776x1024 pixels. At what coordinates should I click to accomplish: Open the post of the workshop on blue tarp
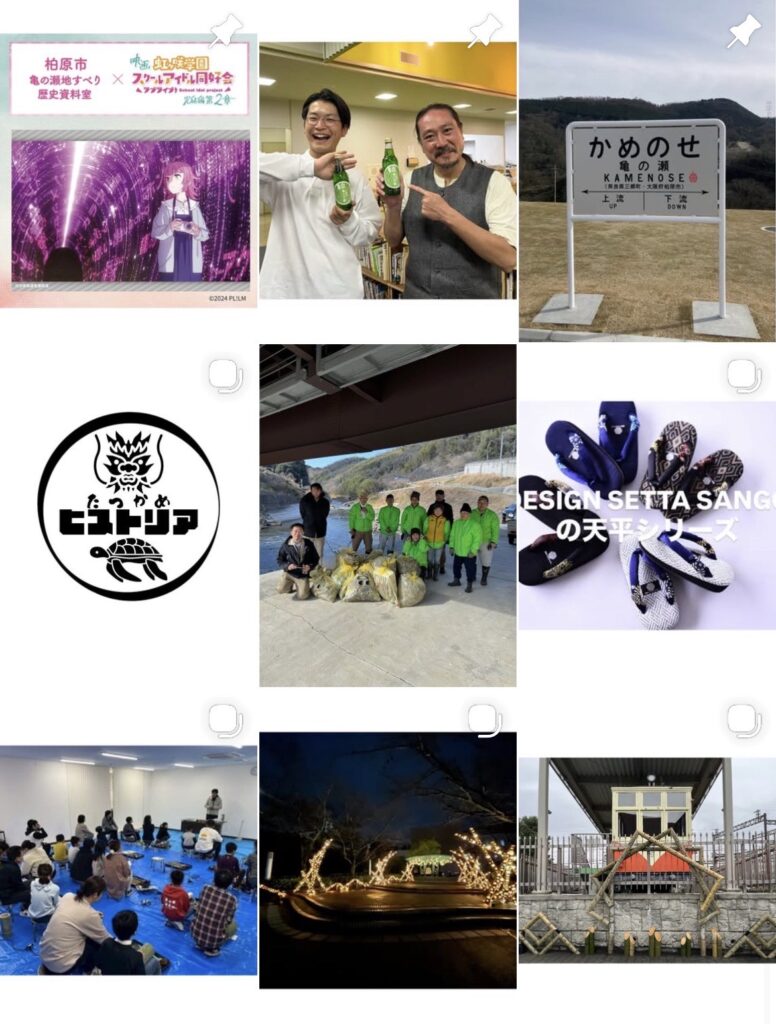[128, 860]
